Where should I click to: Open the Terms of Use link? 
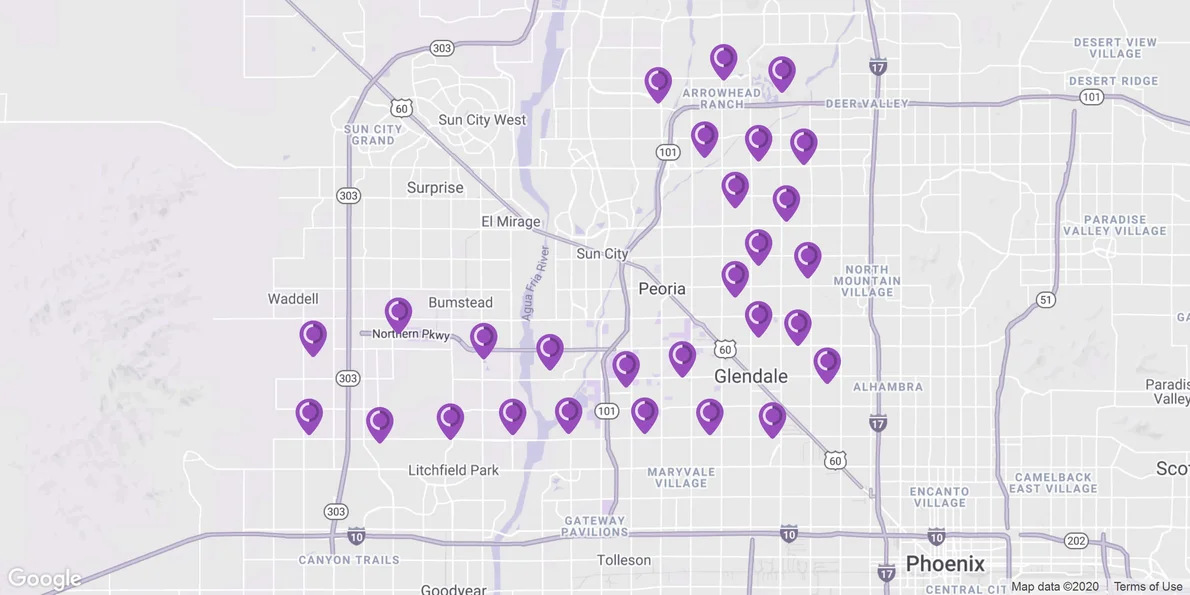pos(1148,587)
